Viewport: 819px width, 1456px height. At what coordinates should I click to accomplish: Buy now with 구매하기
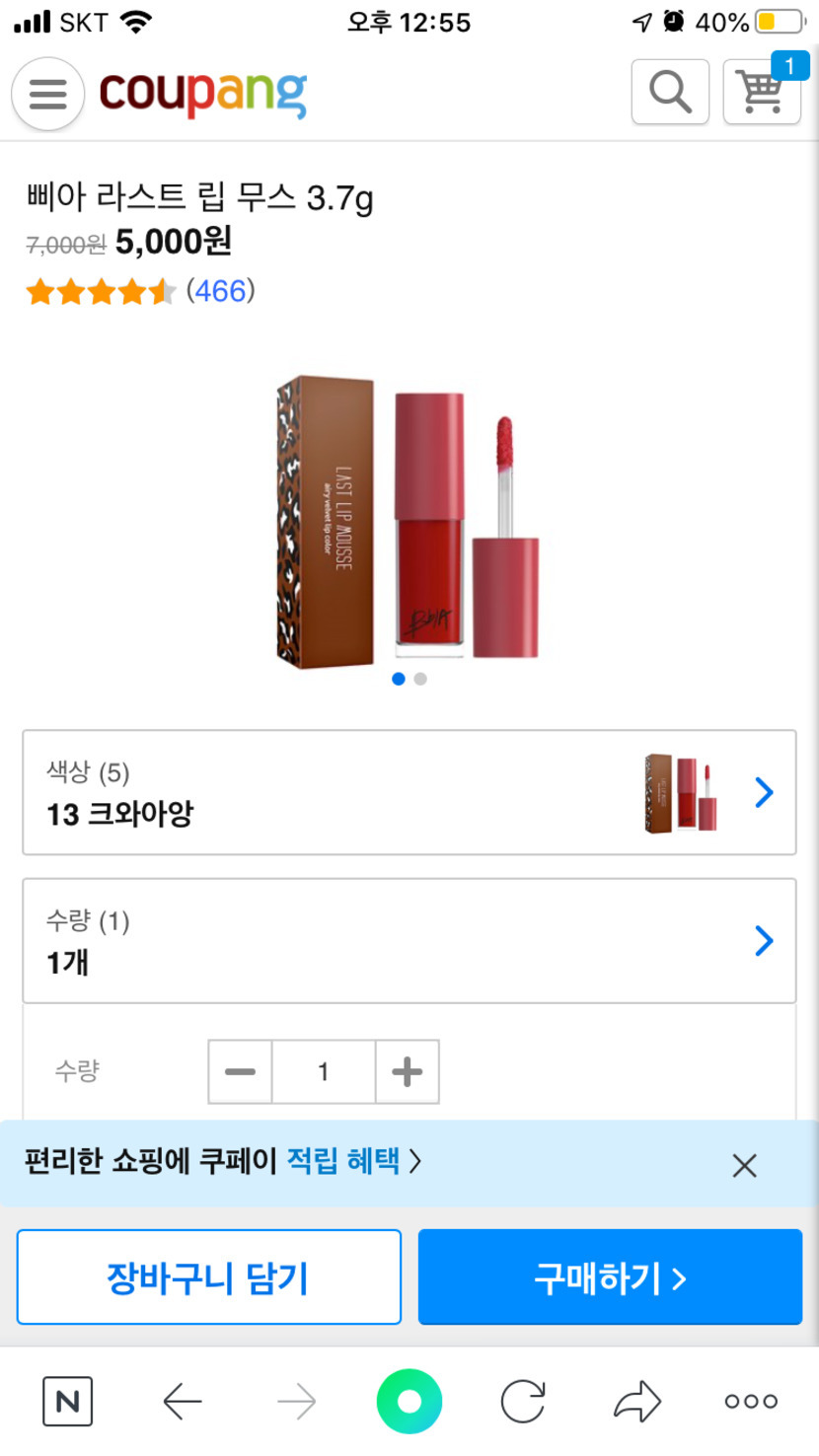click(610, 1277)
